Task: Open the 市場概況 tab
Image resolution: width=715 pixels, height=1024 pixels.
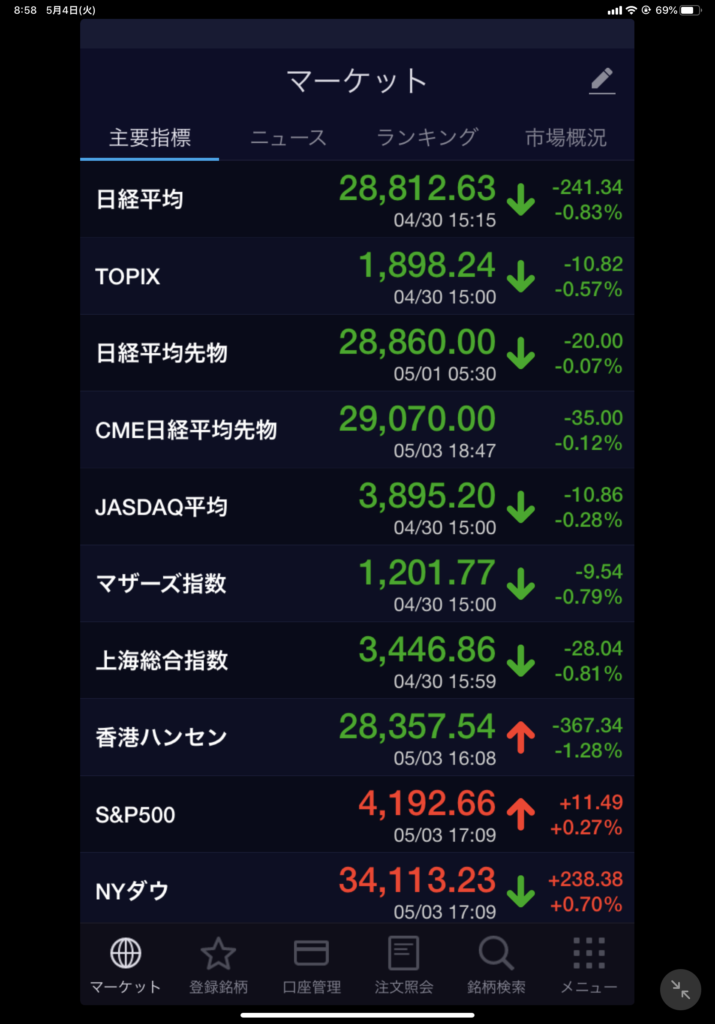Action: [566, 138]
